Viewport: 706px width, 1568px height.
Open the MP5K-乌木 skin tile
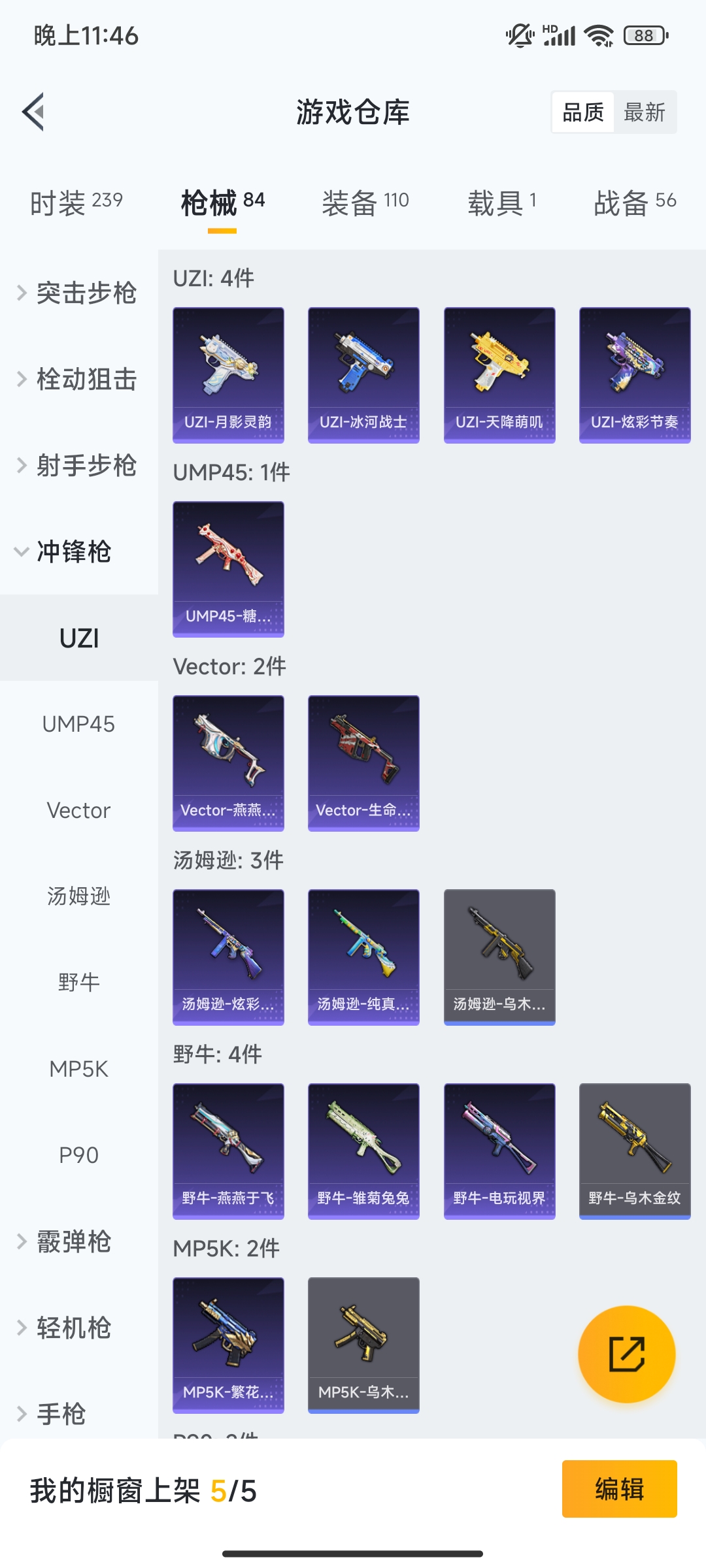click(x=363, y=1345)
